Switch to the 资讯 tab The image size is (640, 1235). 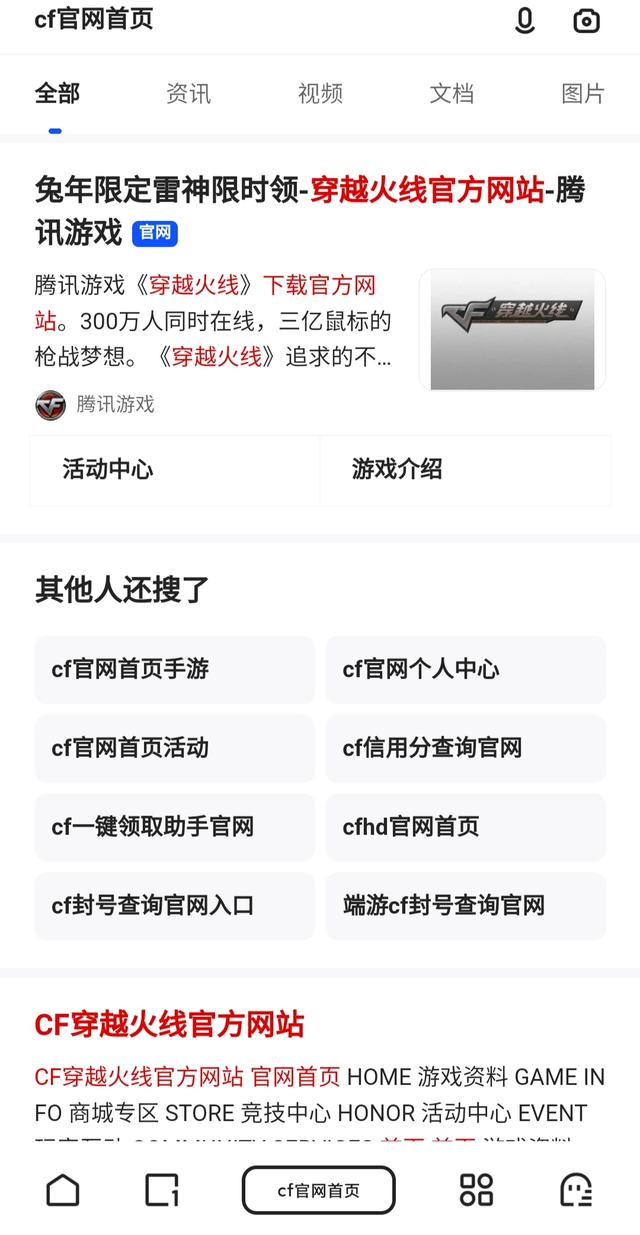pos(188,94)
